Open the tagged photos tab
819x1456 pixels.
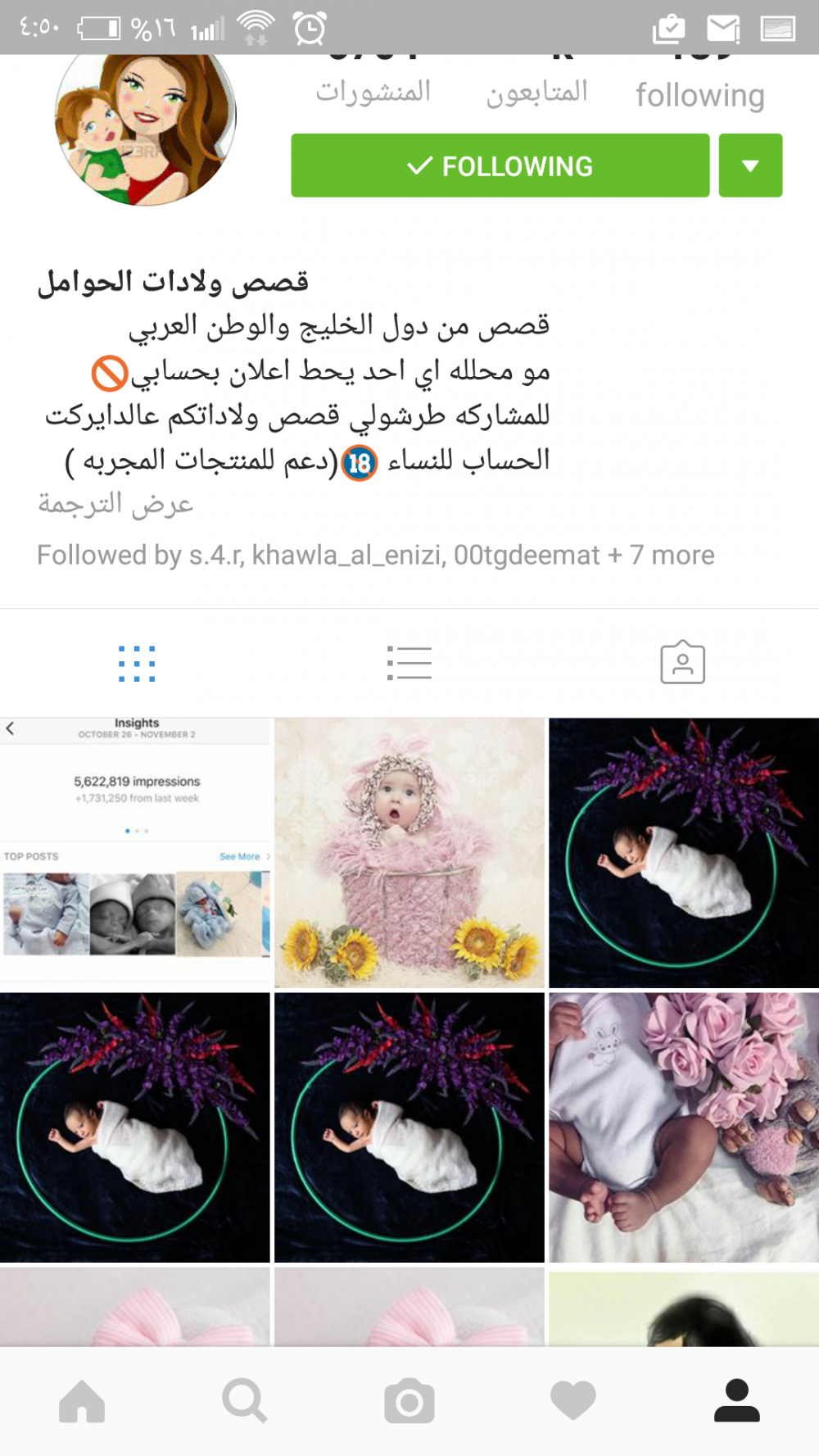(x=682, y=663)
